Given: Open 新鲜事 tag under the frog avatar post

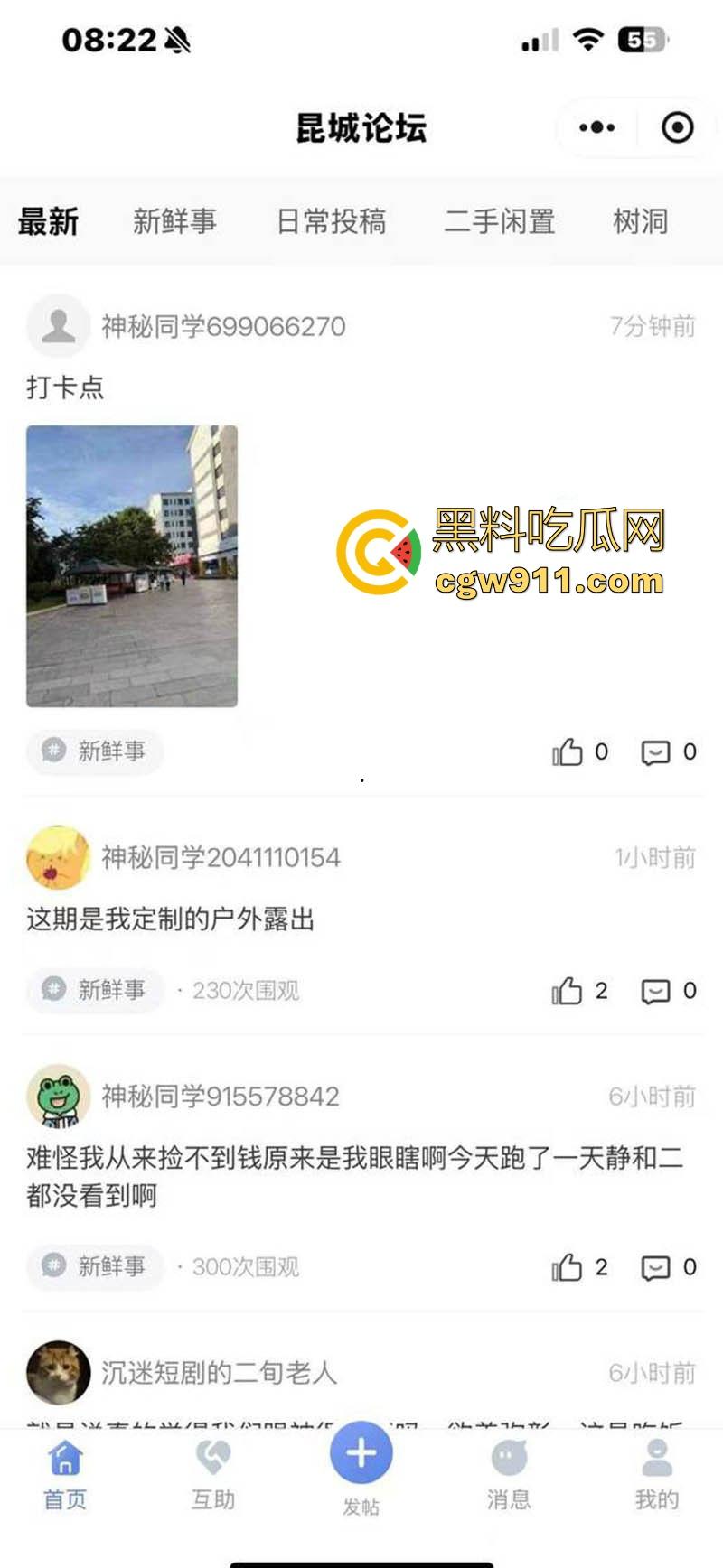Looking at the screenshot, I should coord(95,1267).
